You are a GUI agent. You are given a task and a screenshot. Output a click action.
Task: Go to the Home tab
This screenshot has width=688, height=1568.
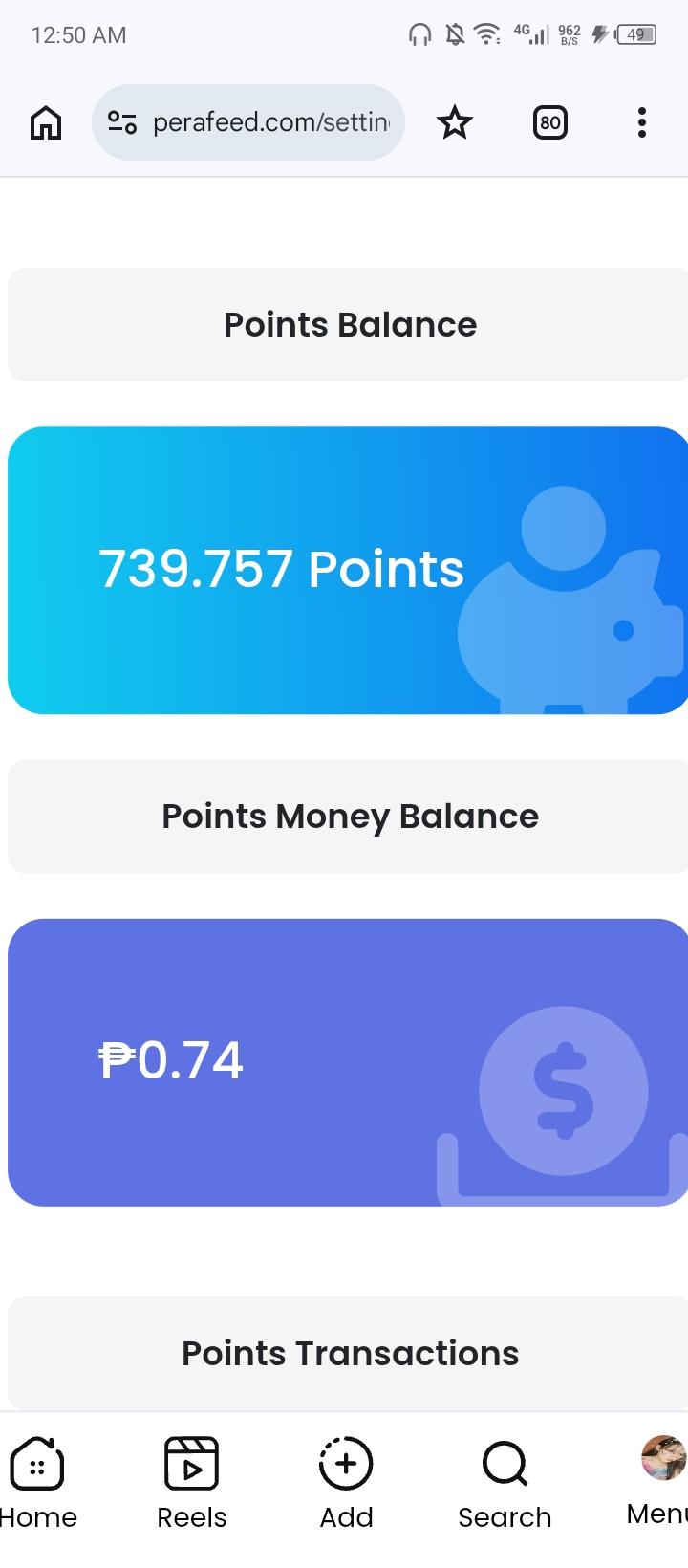click(38, 1483)
